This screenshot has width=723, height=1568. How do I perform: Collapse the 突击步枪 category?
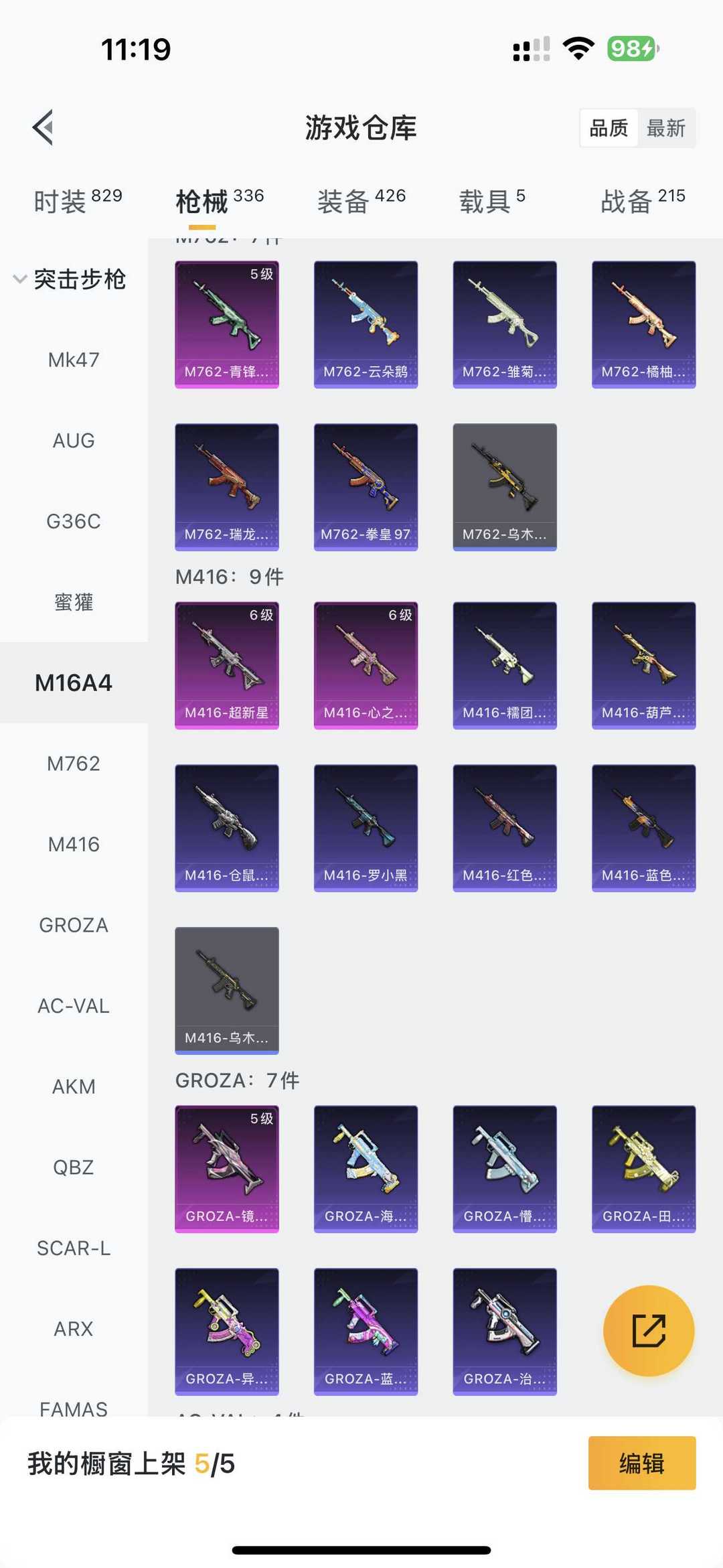pyautogui.click(x=70, y=279)
